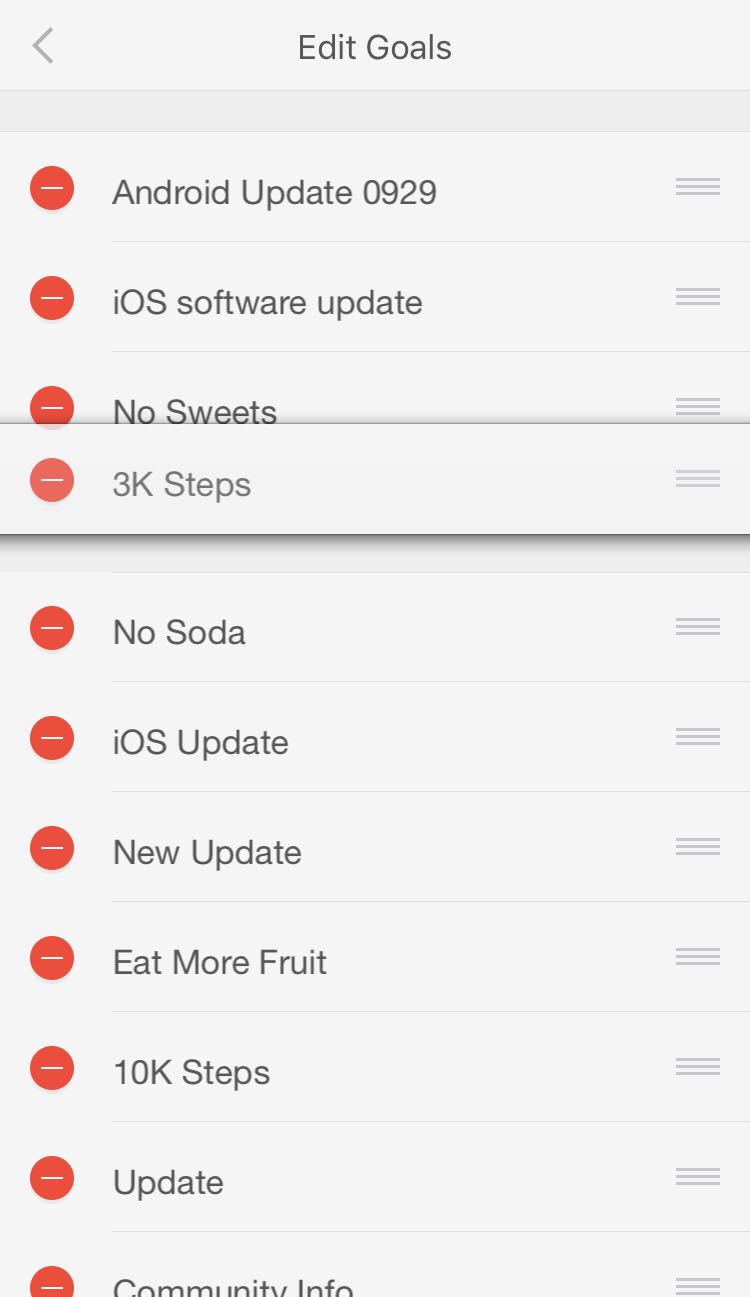
Task: Tap the minus icon beside Update
Action: pyautogui.click(x=52, y=1178)
